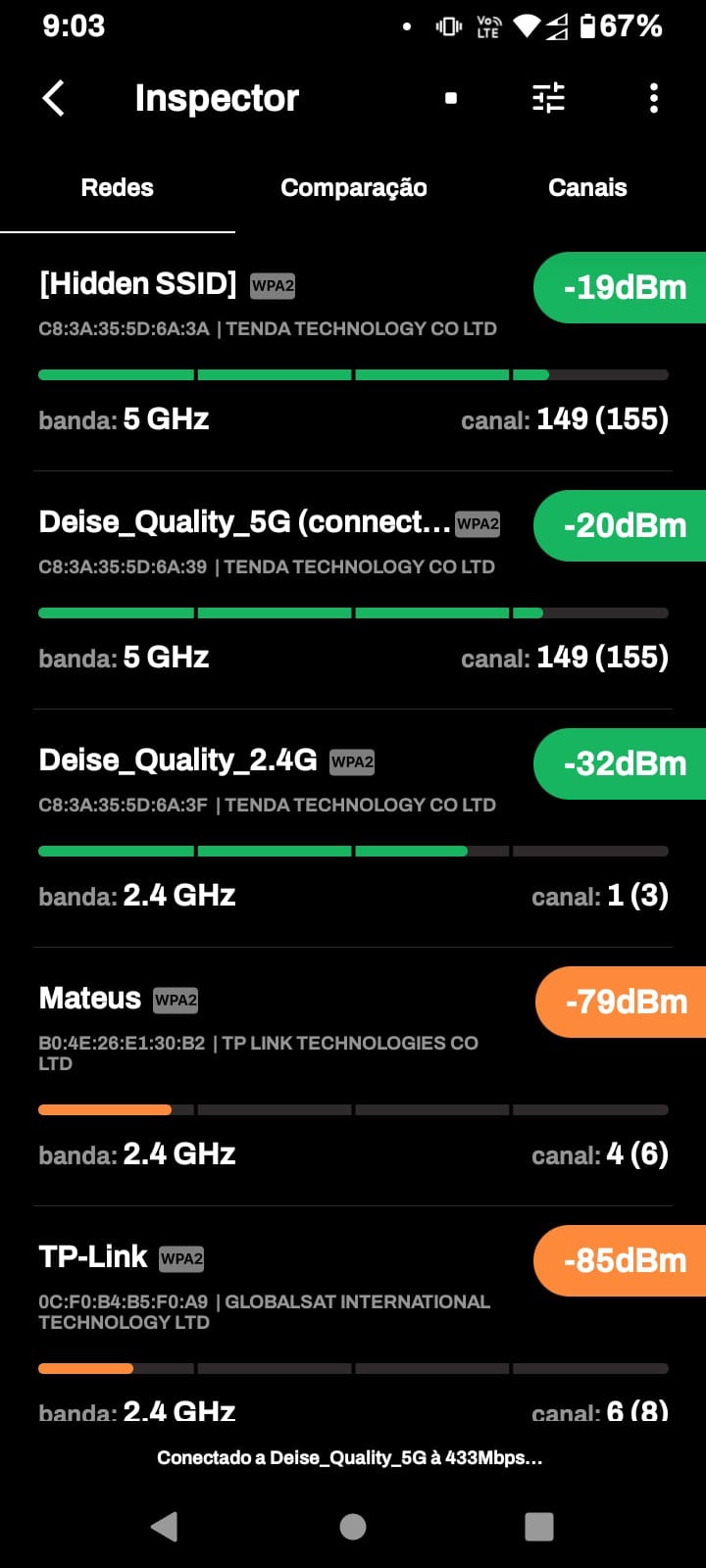Open recent apps from navigation bar
706x1568 pixels.
click(x=539, y=1526)
